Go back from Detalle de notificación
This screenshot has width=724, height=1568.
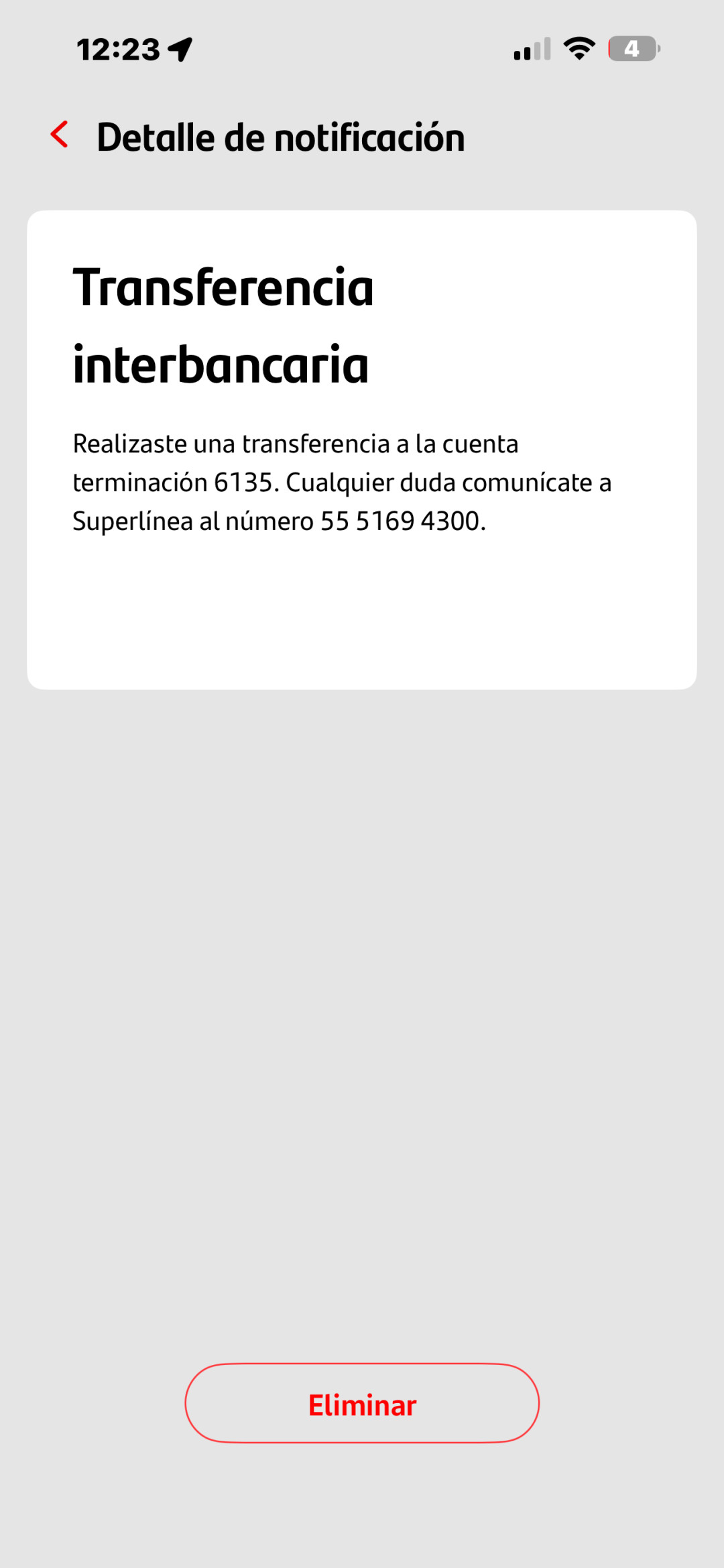point(60,135)
